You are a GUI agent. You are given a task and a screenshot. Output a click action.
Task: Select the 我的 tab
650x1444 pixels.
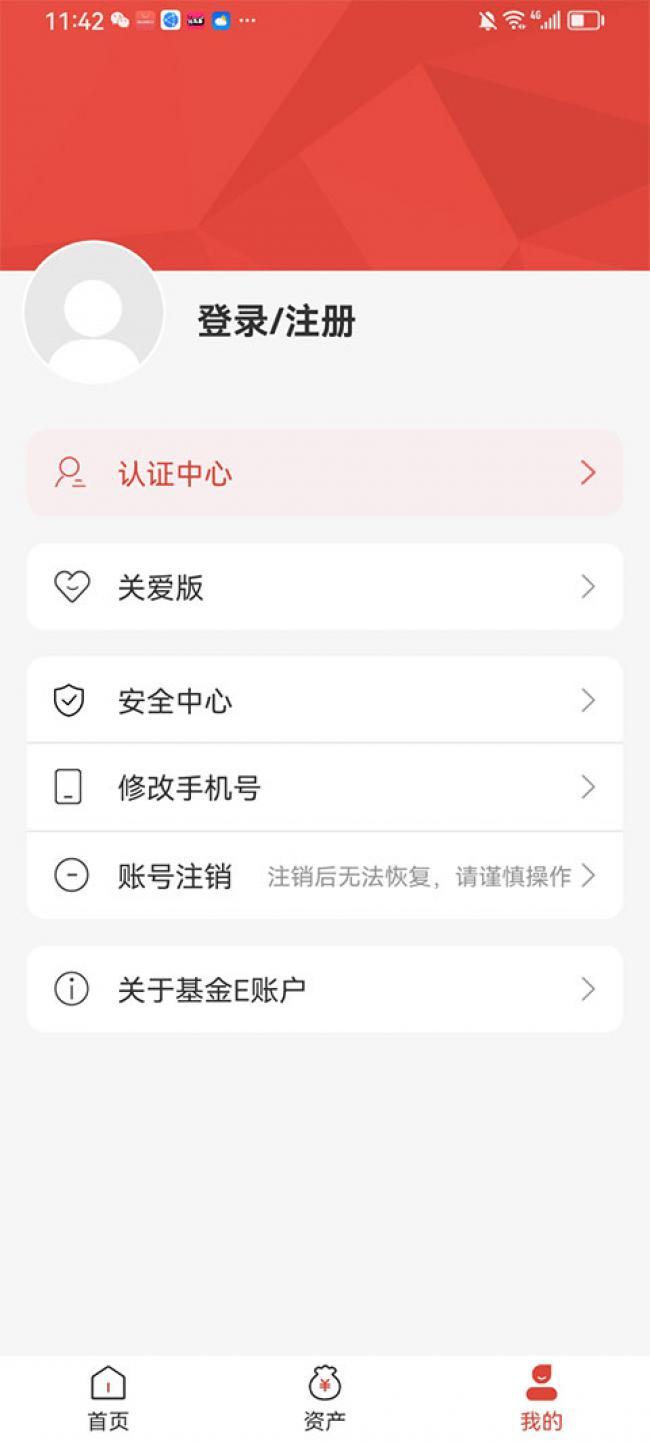tap(541, 1399)
